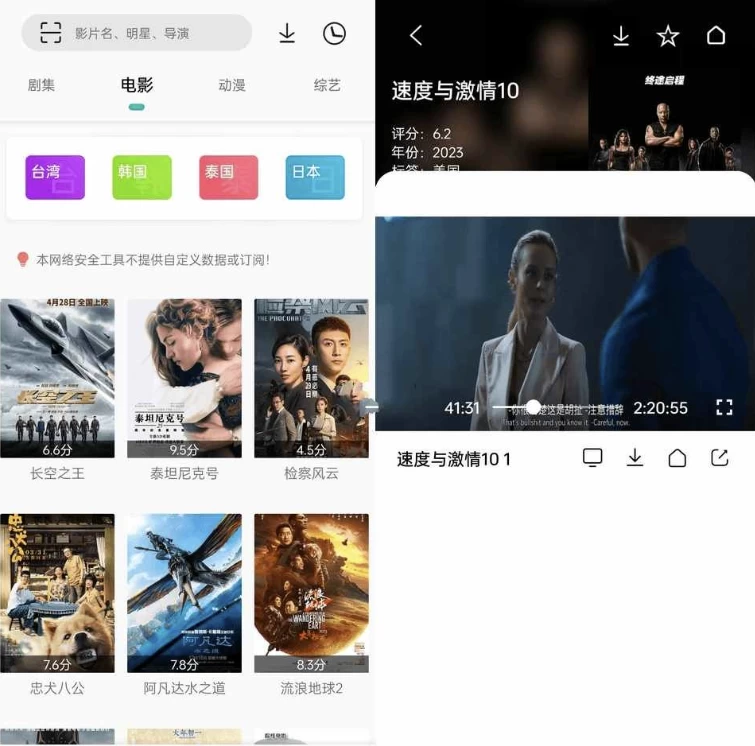
Task: Switch to the 剧集 tab
Action: (x=42, y=85)
